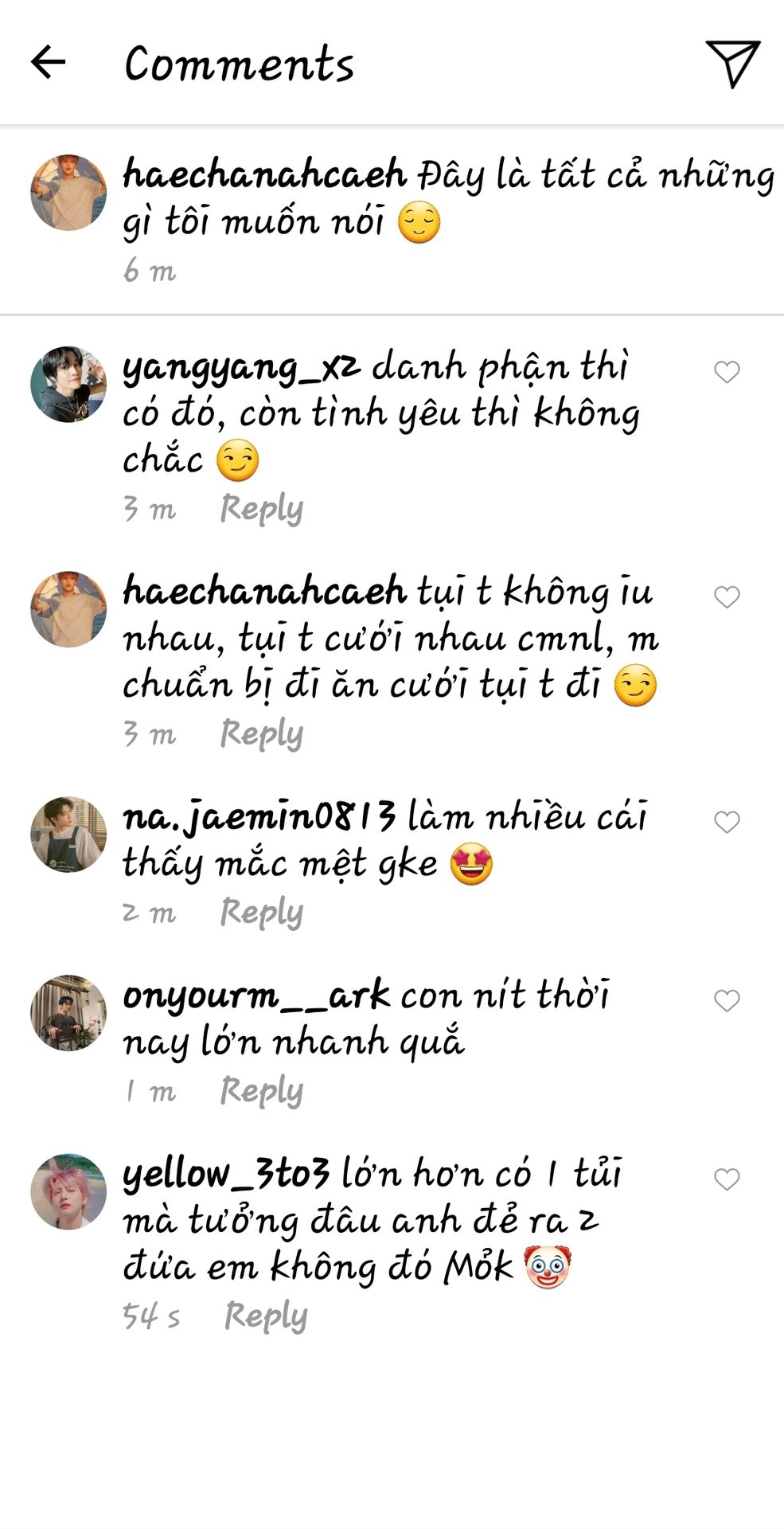This screenshot has width=784, height=1529.
Task: Open the direct share paper plane icon
Action: [733, 63]
